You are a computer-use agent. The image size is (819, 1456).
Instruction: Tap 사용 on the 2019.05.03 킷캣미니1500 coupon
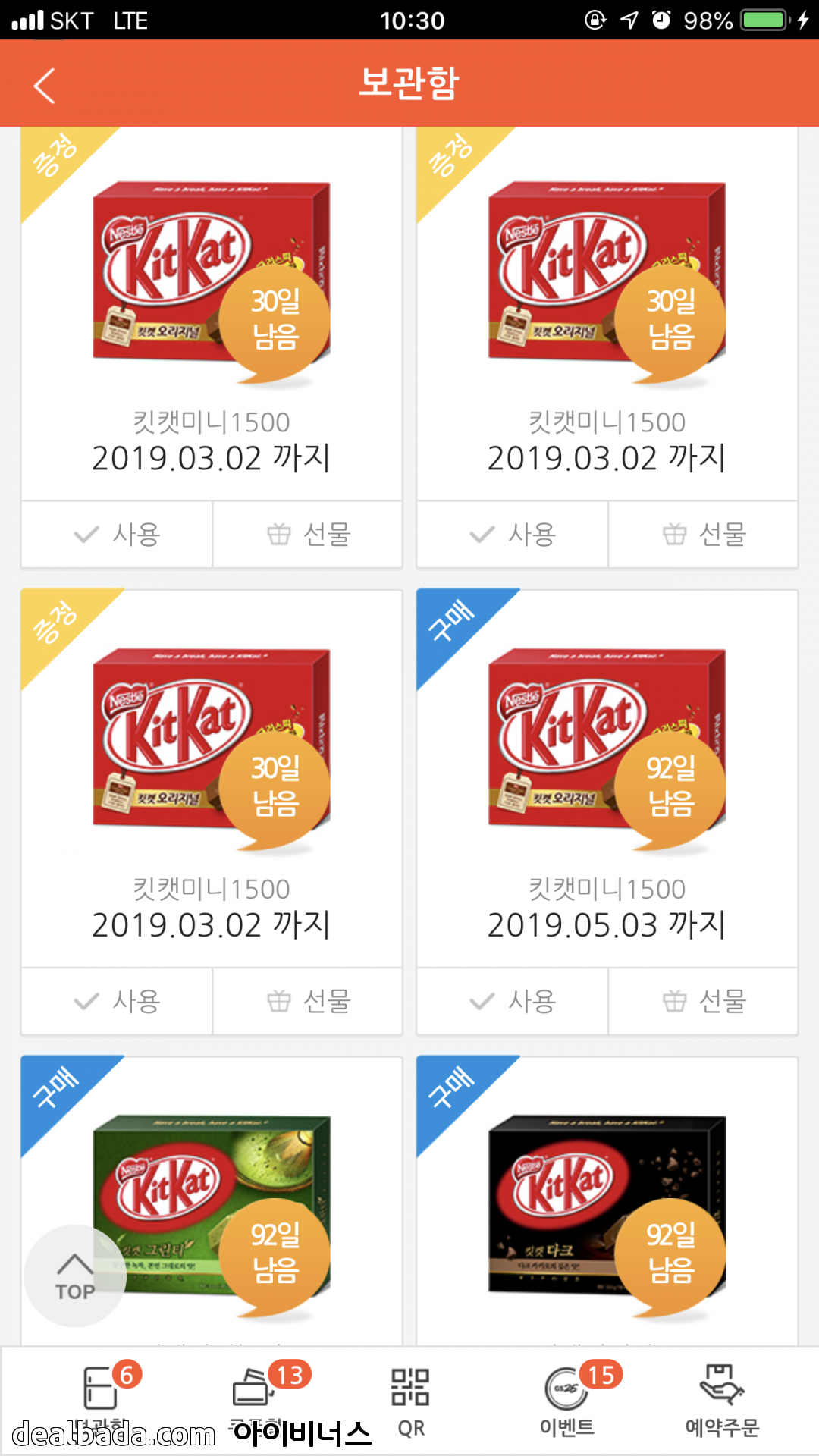513,1001
